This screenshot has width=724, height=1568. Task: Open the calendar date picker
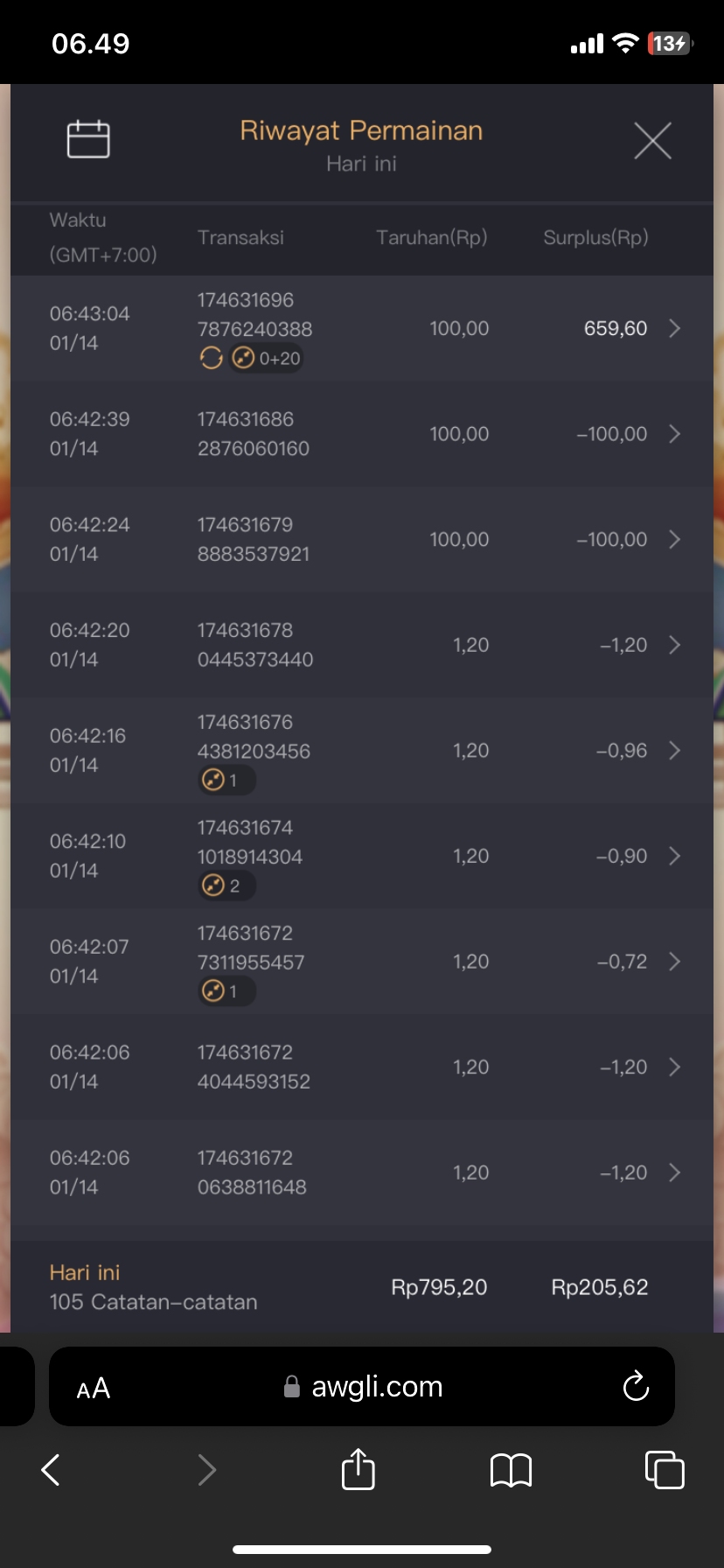[x=88, y=139]
